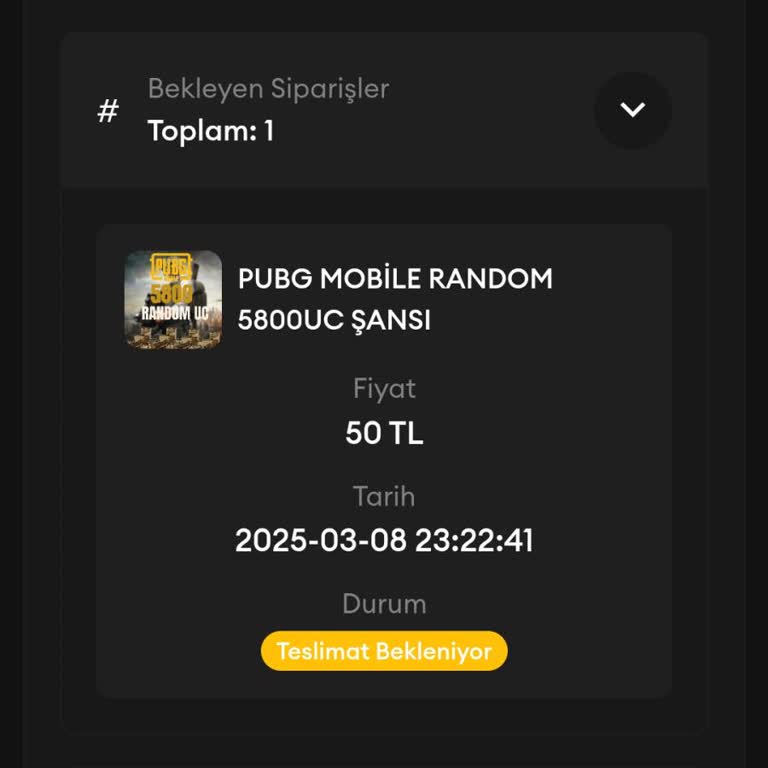Screen dimensions: 768x768
Task: Open the PUBG Mobile Random 5800UC order
Action: (x=395, y=299)
